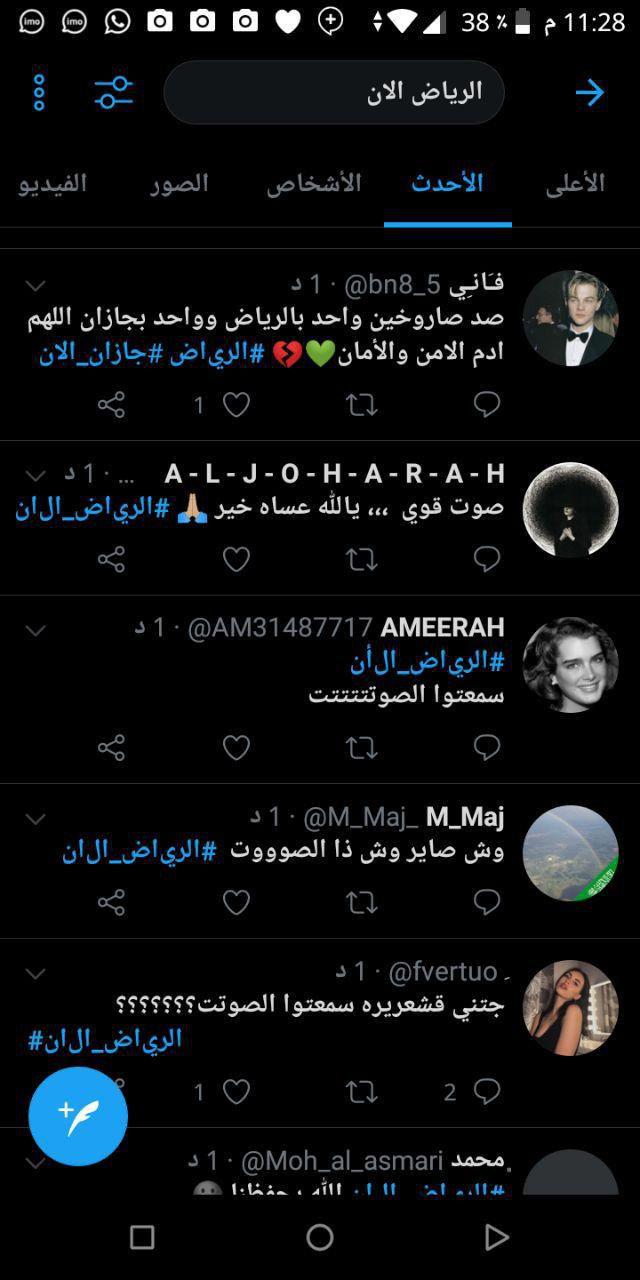
Task: Expand the dropdown arrow on M_Maj's tweet
Action: pos(35,820)
